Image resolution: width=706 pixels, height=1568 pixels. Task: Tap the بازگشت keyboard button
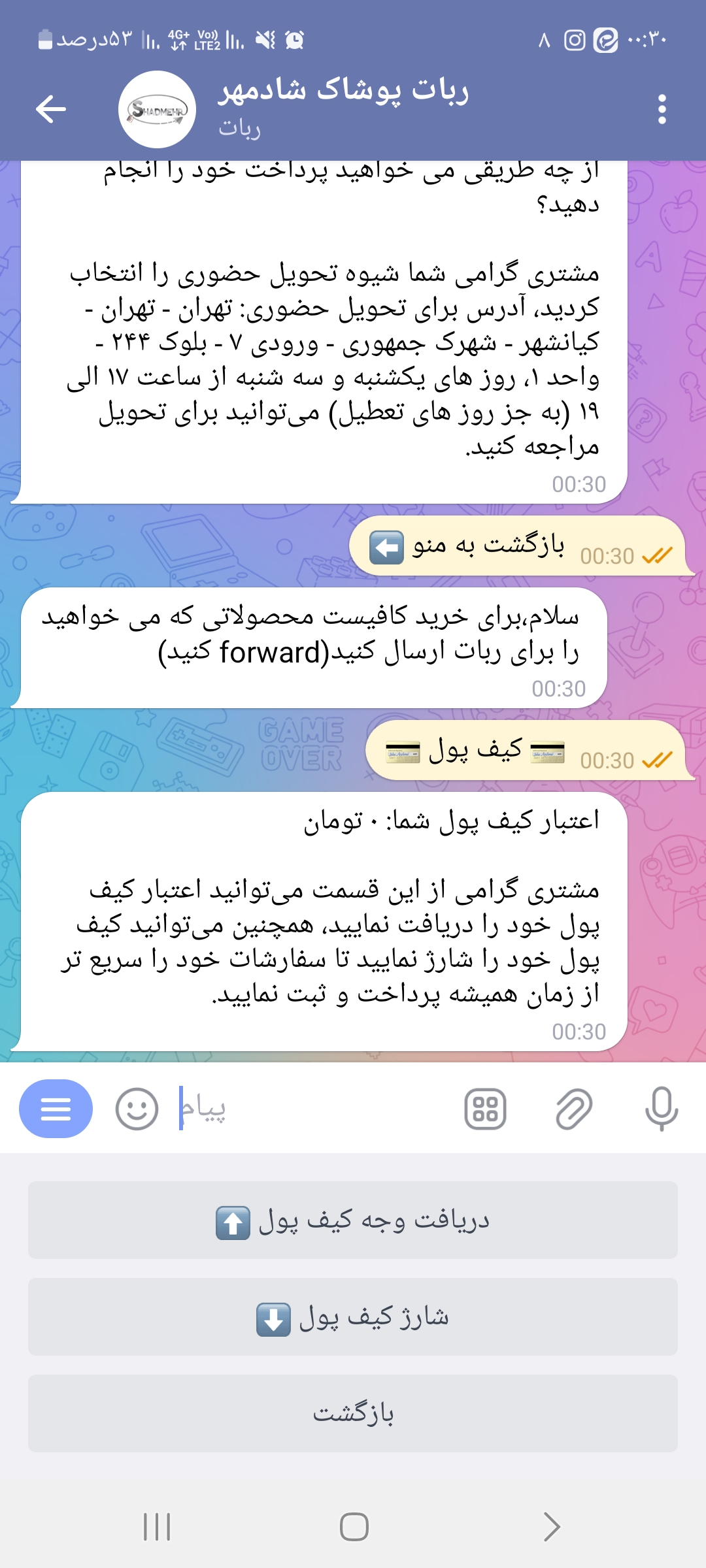tap(353, 1413)
